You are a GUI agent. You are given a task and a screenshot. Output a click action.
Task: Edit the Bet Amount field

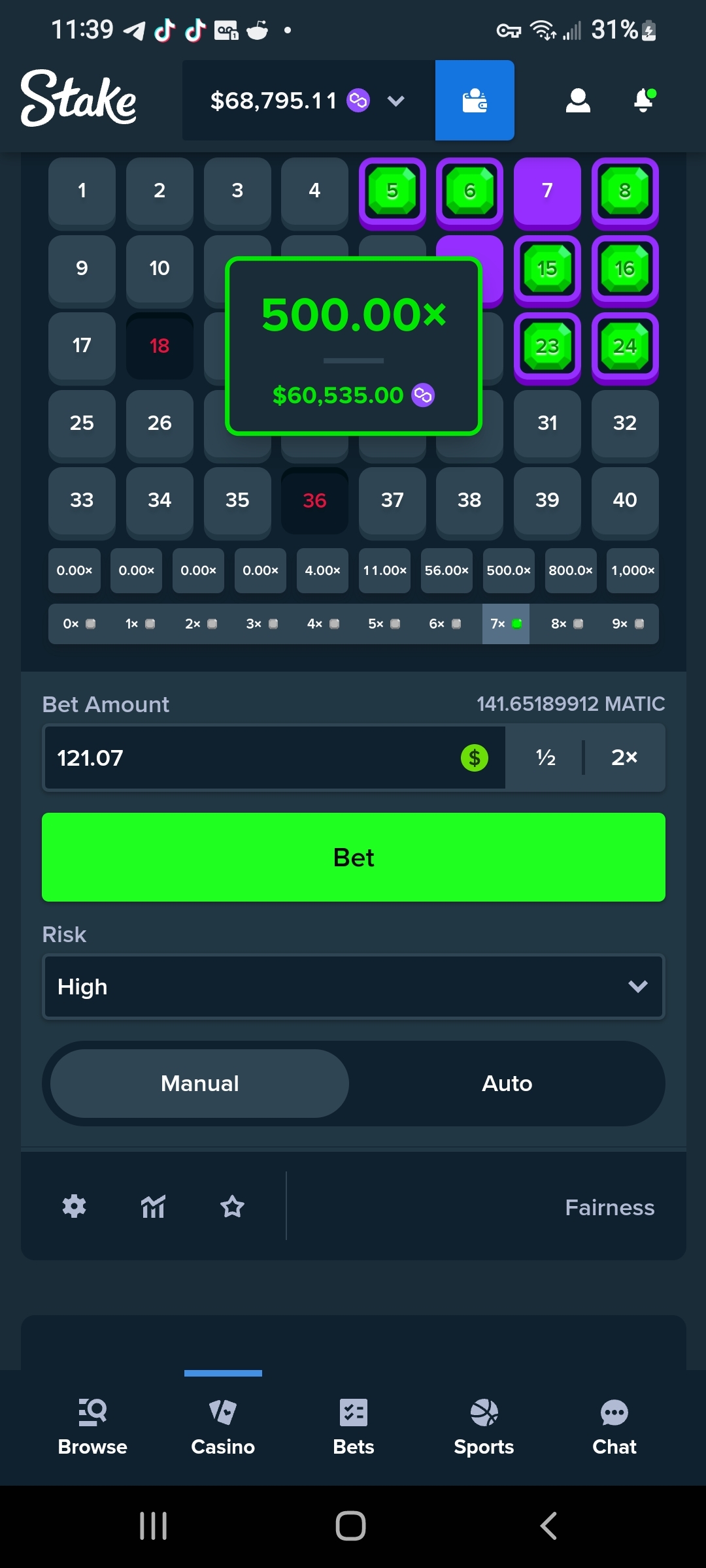pos(275,758)
